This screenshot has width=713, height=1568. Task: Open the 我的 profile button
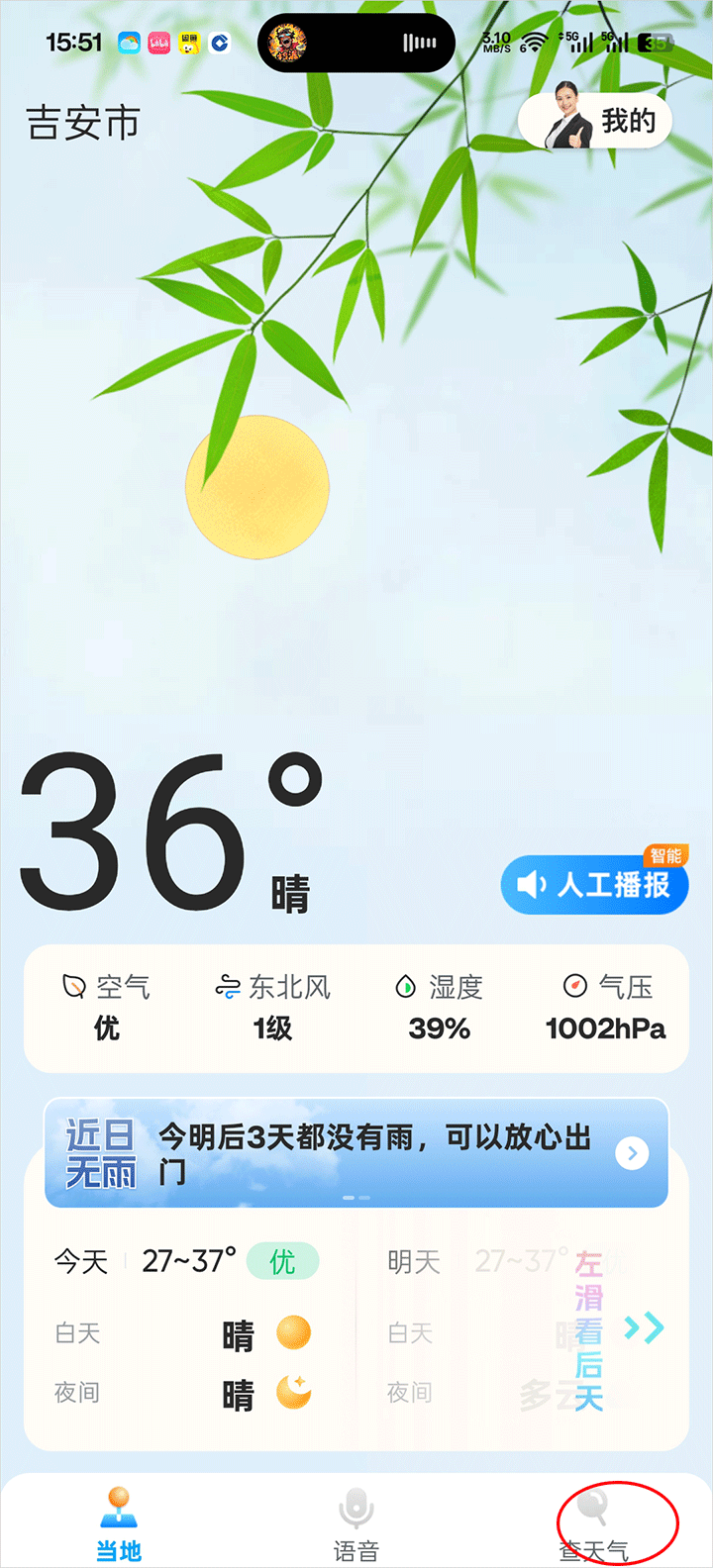pos(594,121)
